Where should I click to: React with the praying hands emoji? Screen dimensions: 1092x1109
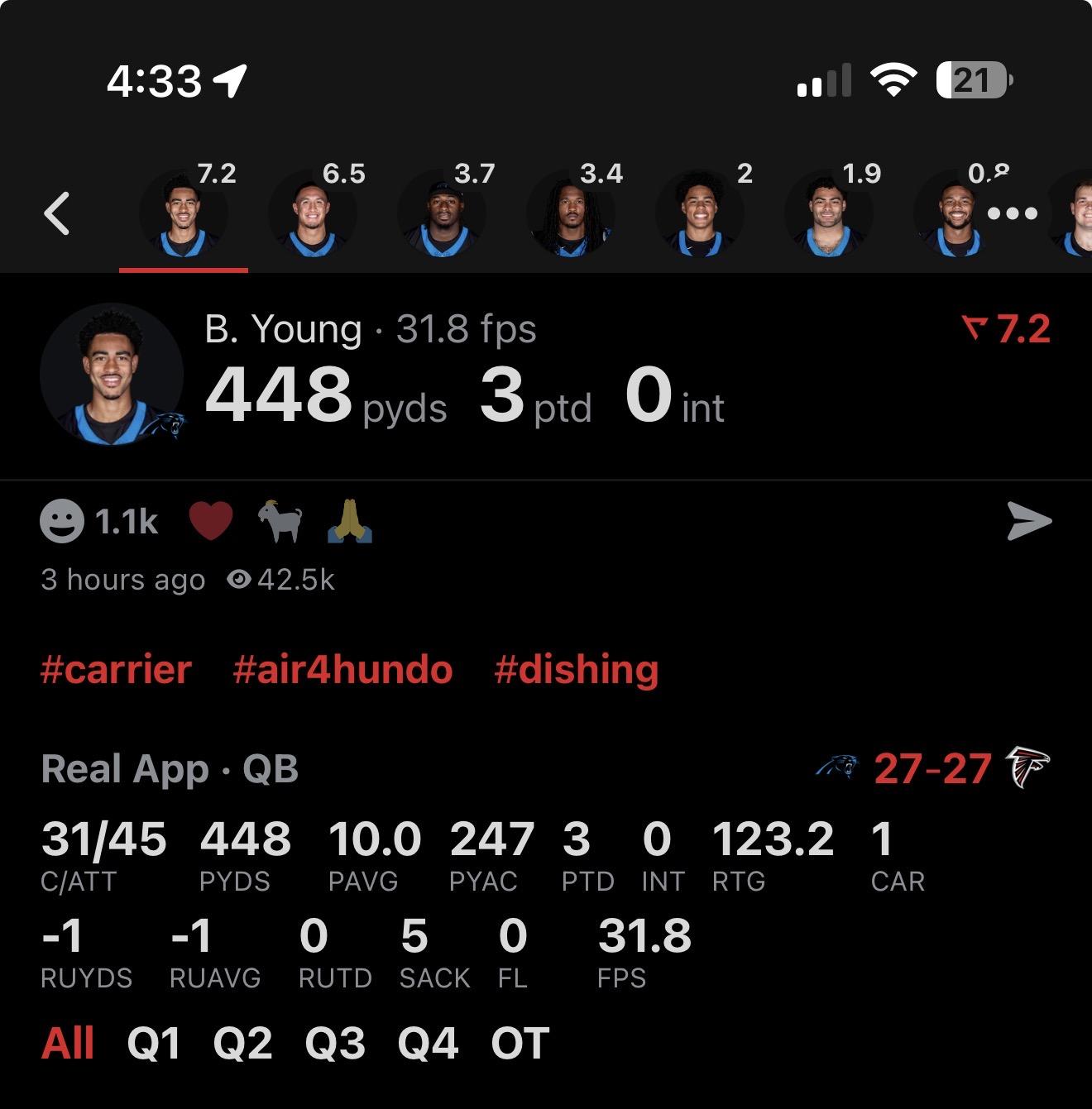pyautogui.click(x=349, y=522)
